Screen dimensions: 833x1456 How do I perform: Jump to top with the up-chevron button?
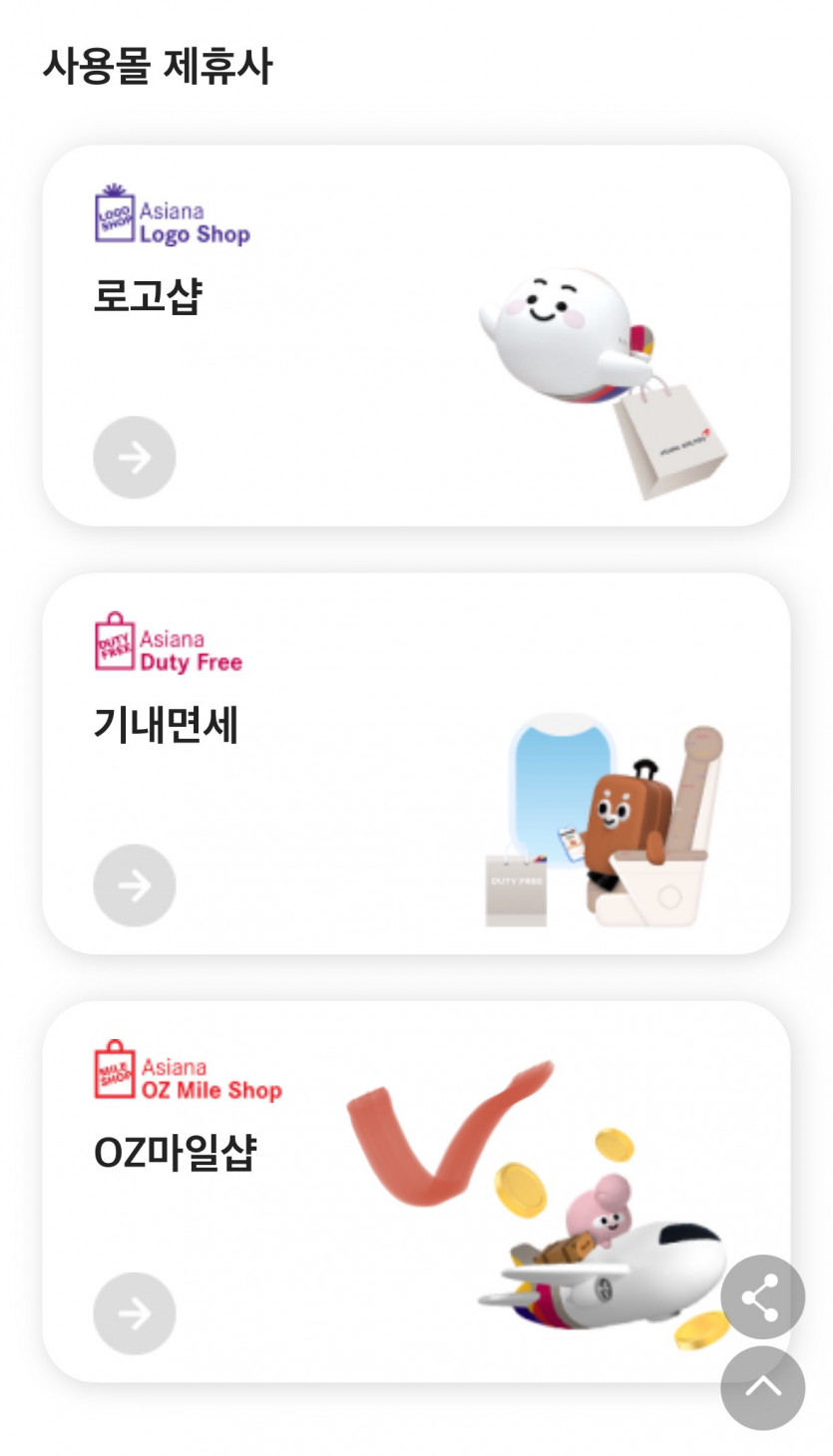pyautogui.click(x=762, y=1387)
